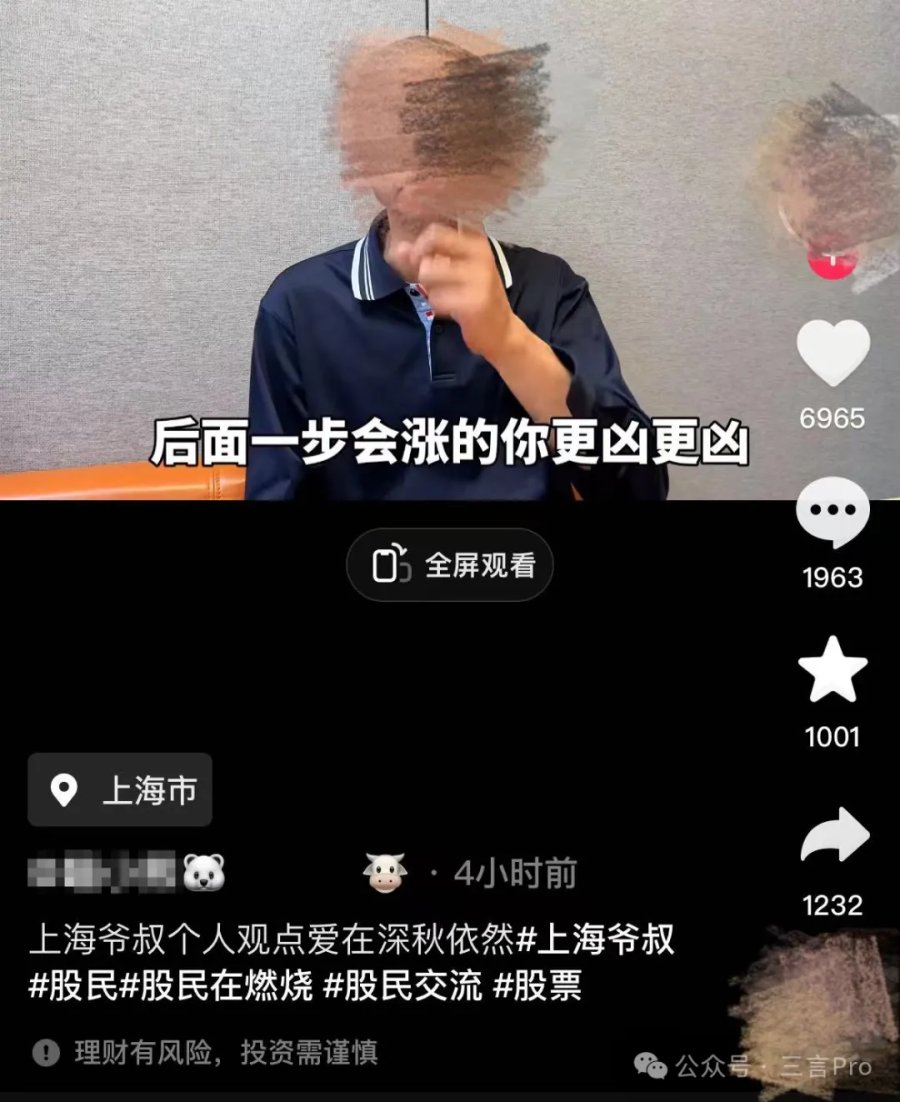Viewport: 900px width, 1102px height.
Task: Follow the creator via the red plus
Action: (832, 262)
